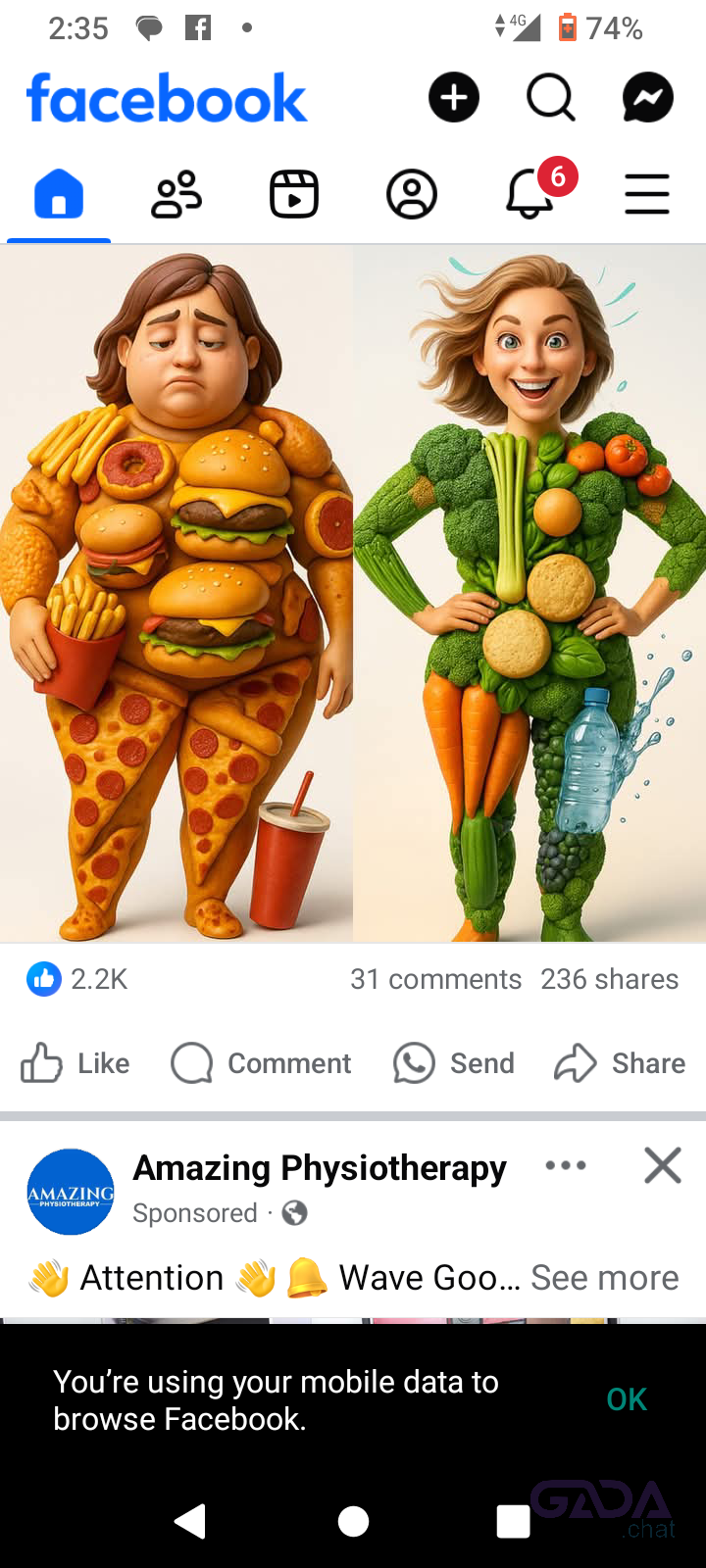Send the post via WhatsApp
The width and height of the screenshot is (706, 1568).
point(454,1063)
